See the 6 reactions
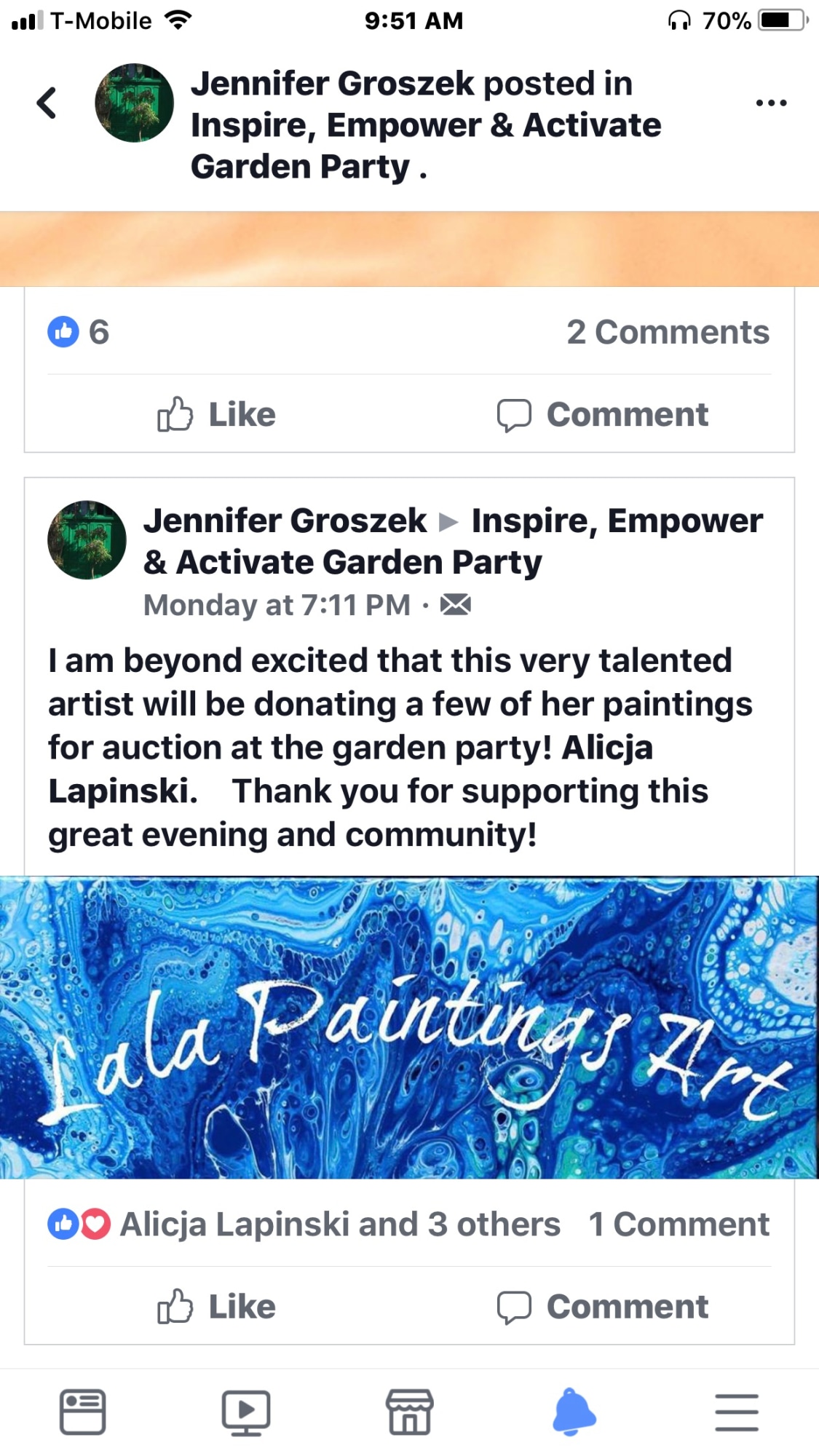819x1456 pixels. (79, 332)
